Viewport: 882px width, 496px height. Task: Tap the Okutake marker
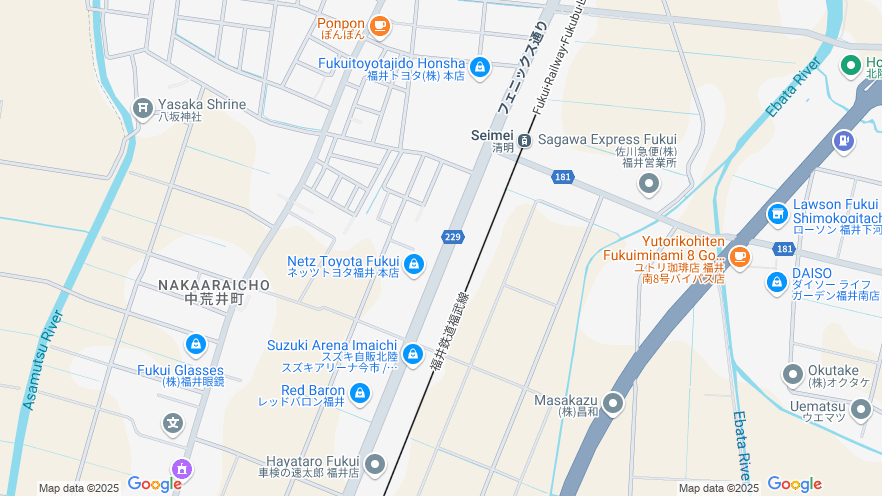(793, 374)
